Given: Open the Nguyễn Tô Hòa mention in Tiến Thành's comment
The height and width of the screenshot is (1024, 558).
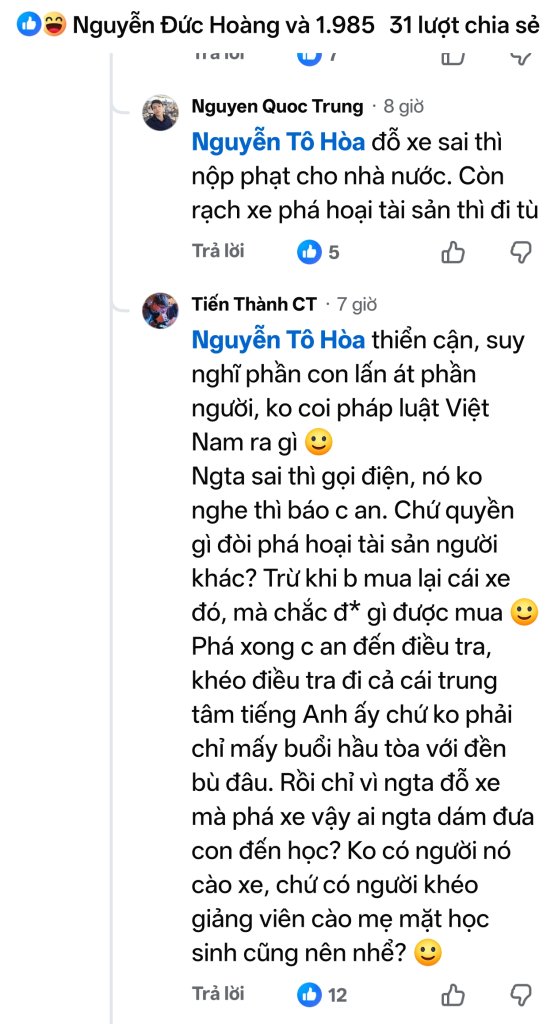Looking at the screenshot, I should point(278,340).
